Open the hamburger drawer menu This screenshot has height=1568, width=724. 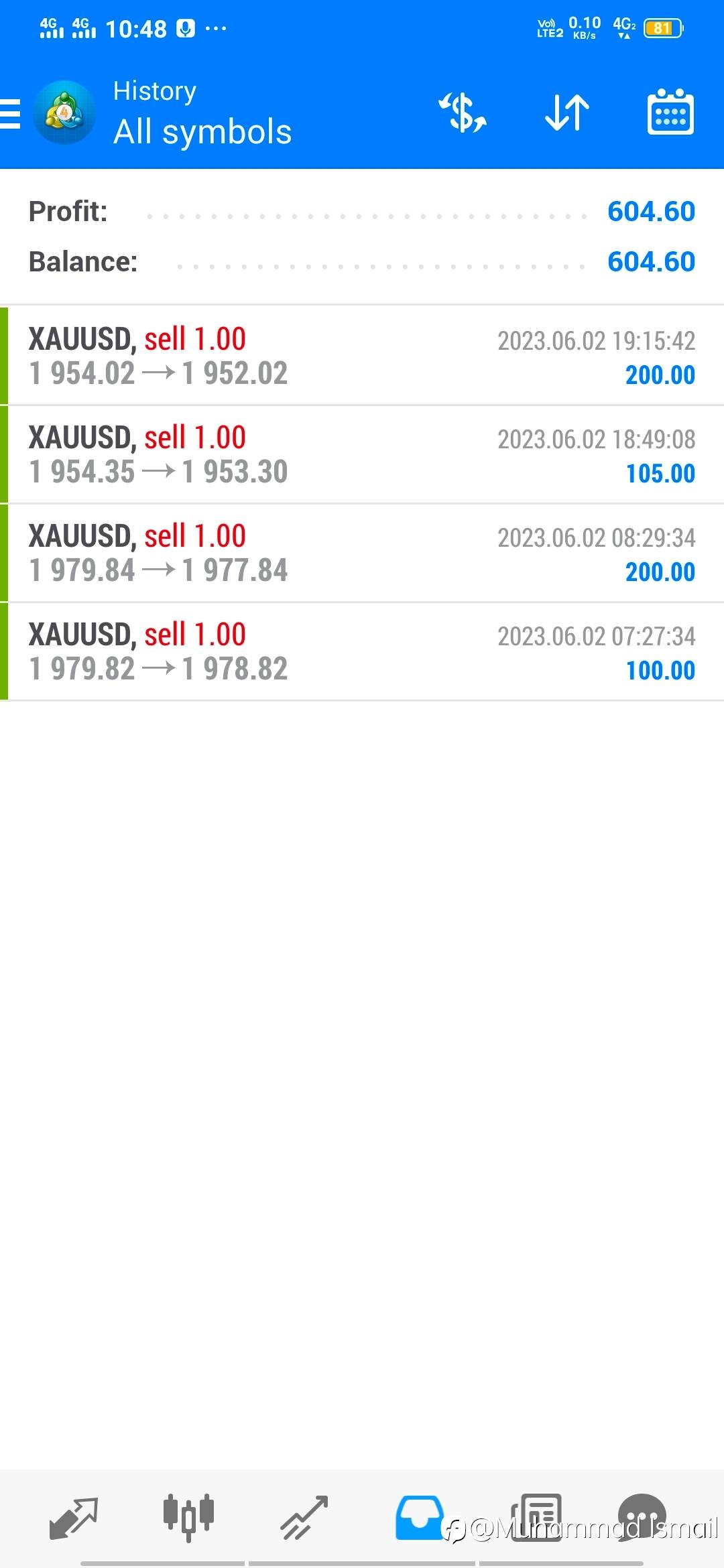pos(10,113)
